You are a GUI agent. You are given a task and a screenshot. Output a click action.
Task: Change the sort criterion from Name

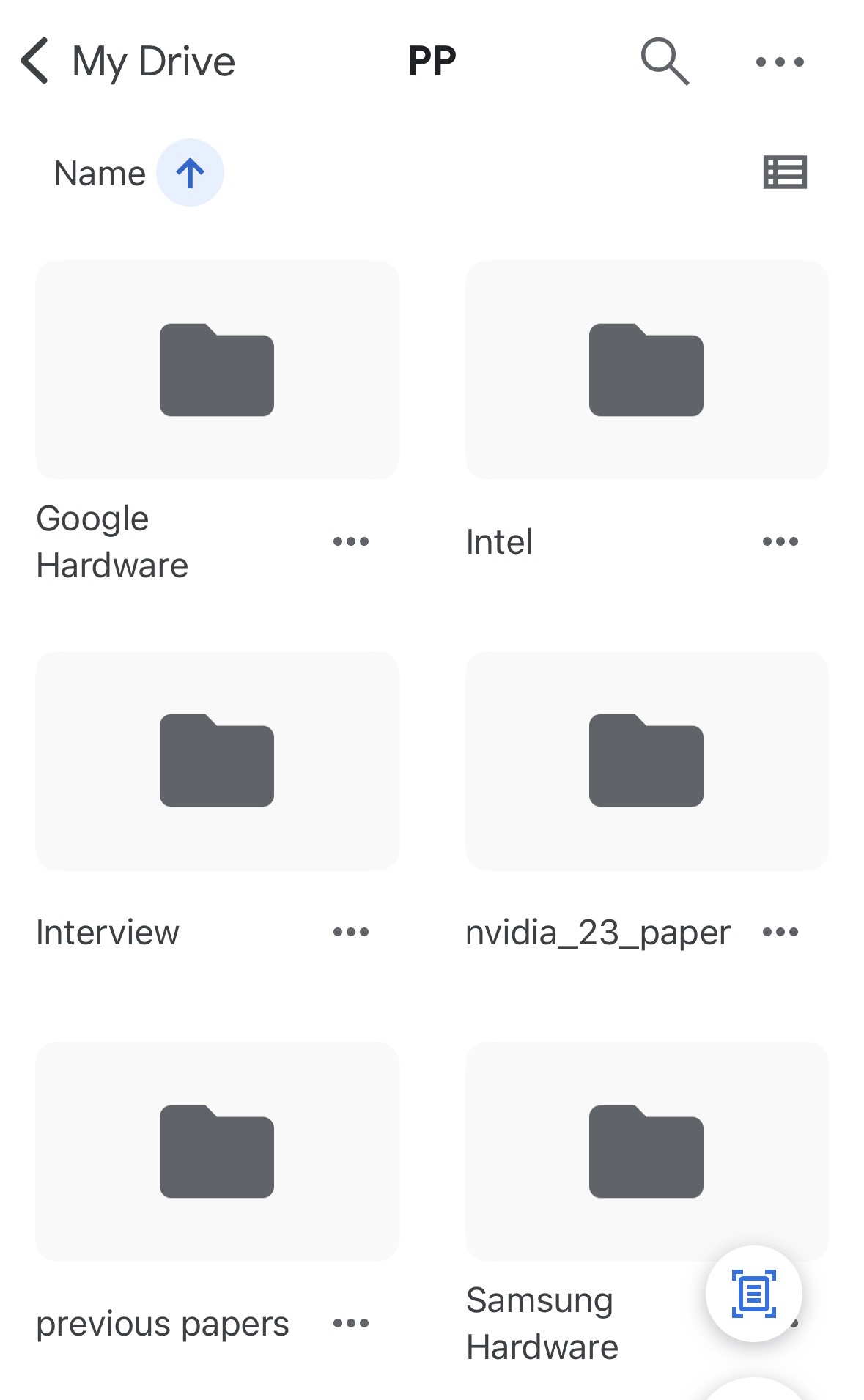click(100, 174)
